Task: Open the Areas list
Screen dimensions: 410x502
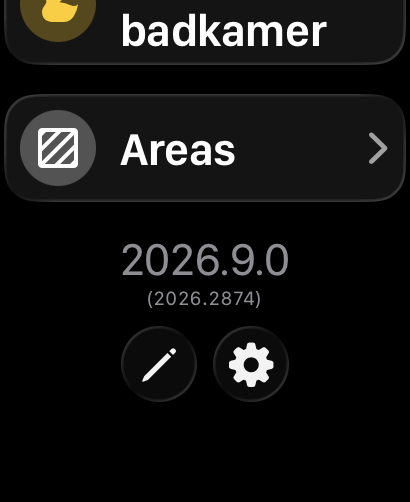Action: point(205,148)
